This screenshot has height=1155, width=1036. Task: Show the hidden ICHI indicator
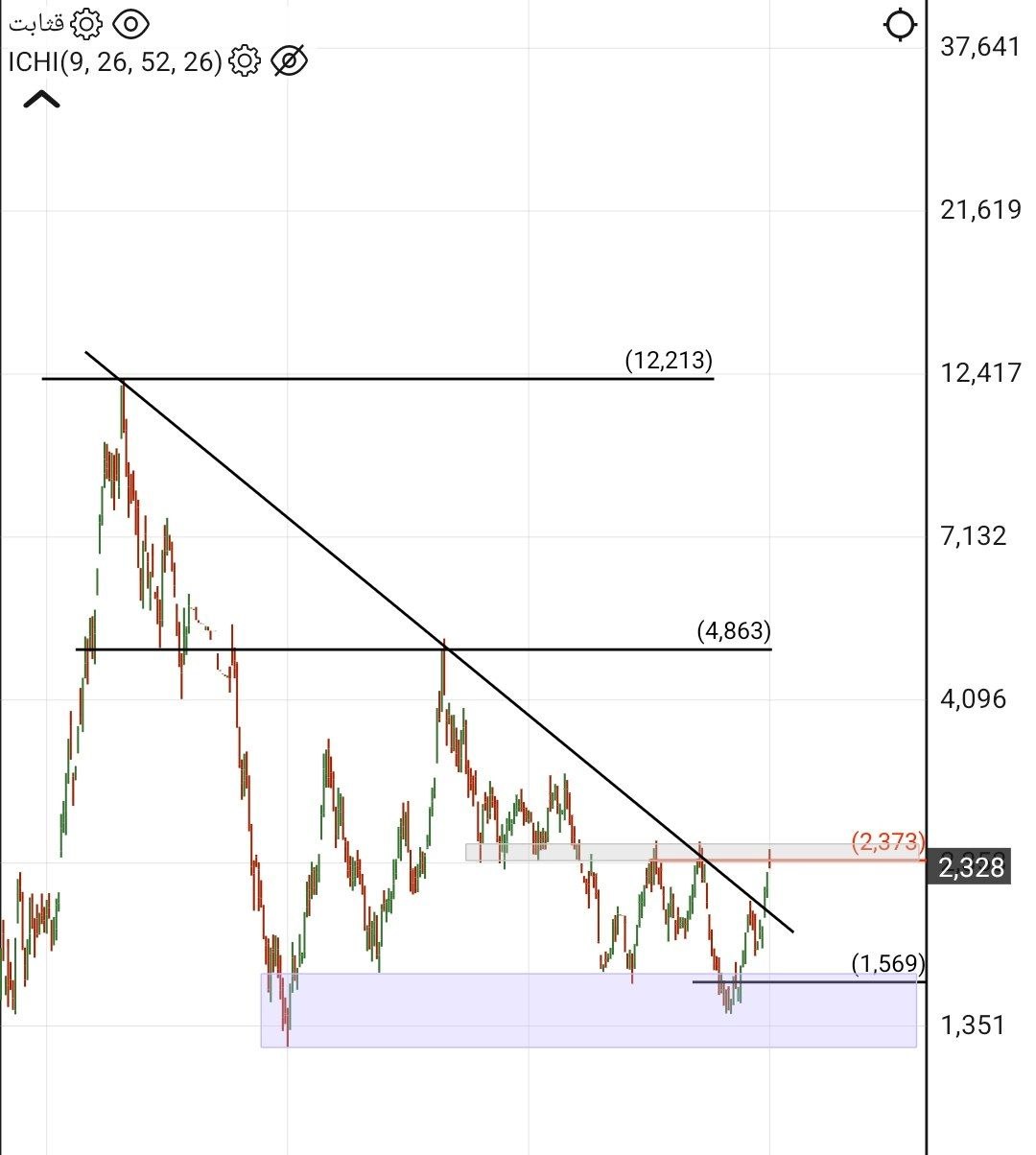click(x=290, y=61)
